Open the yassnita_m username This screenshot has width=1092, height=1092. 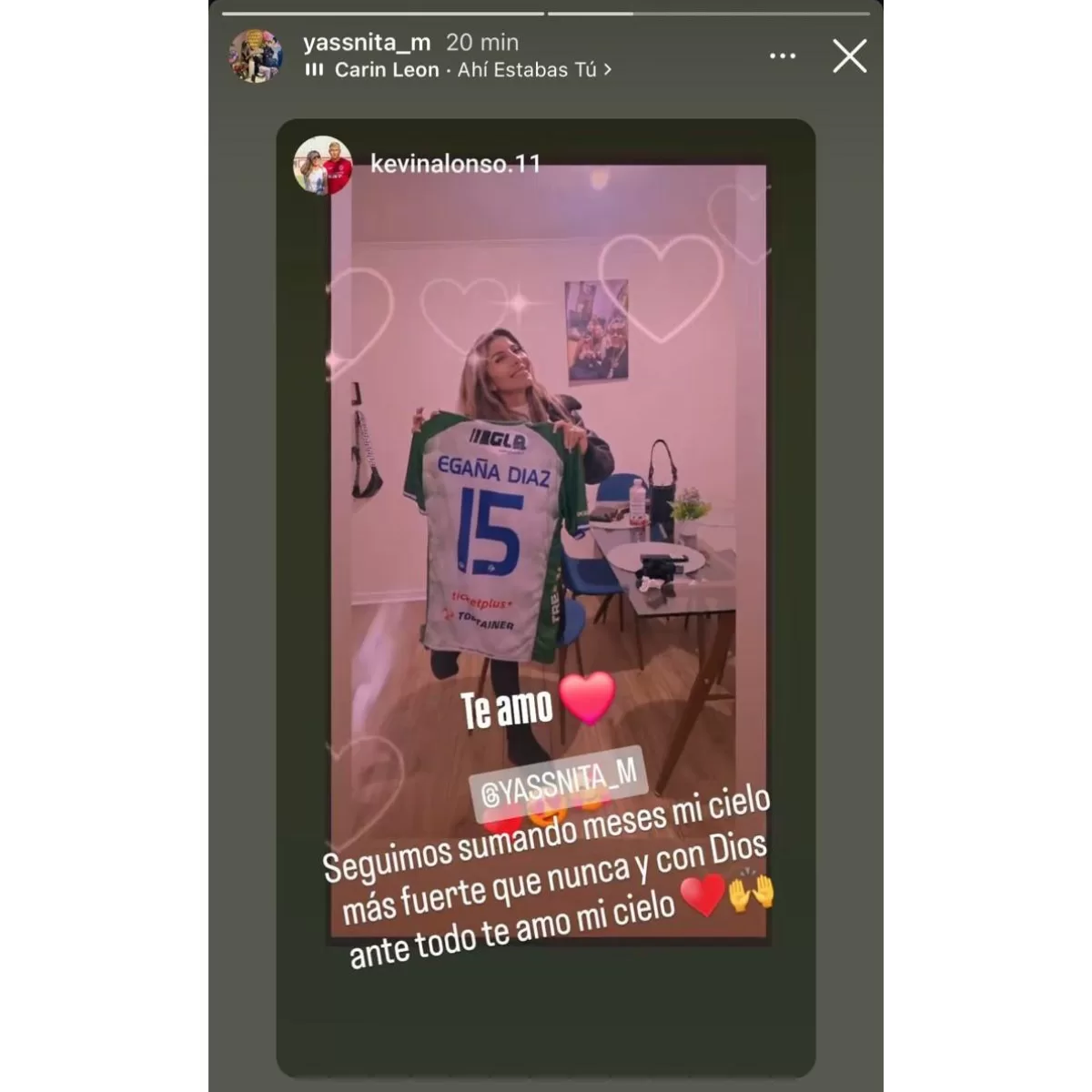click(x=367, y=42)
